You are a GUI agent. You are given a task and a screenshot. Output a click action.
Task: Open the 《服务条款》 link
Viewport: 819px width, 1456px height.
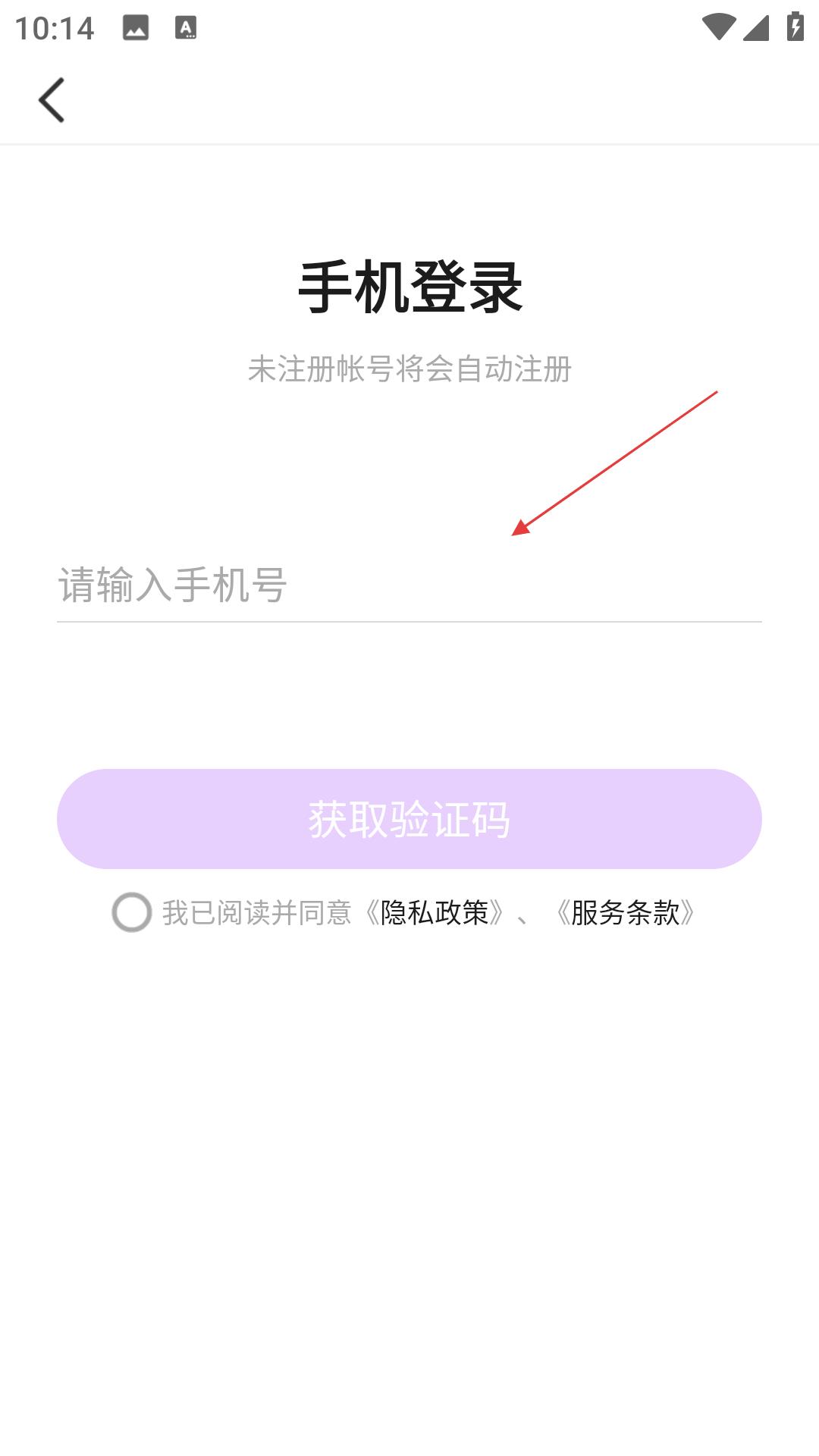[626, 913]
